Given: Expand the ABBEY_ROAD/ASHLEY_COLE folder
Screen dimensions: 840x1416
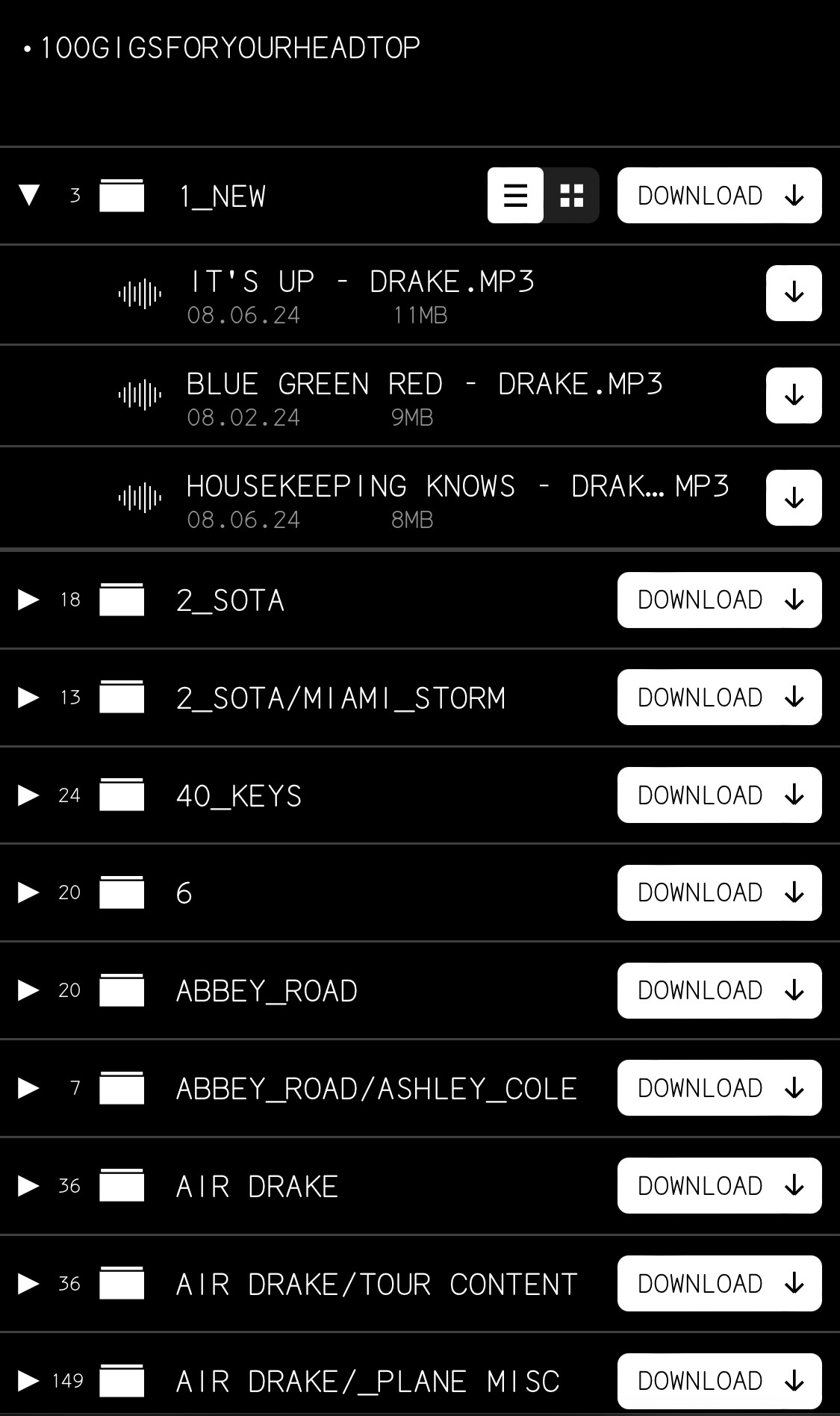Looking at the screenshot, I should 28,1088.
